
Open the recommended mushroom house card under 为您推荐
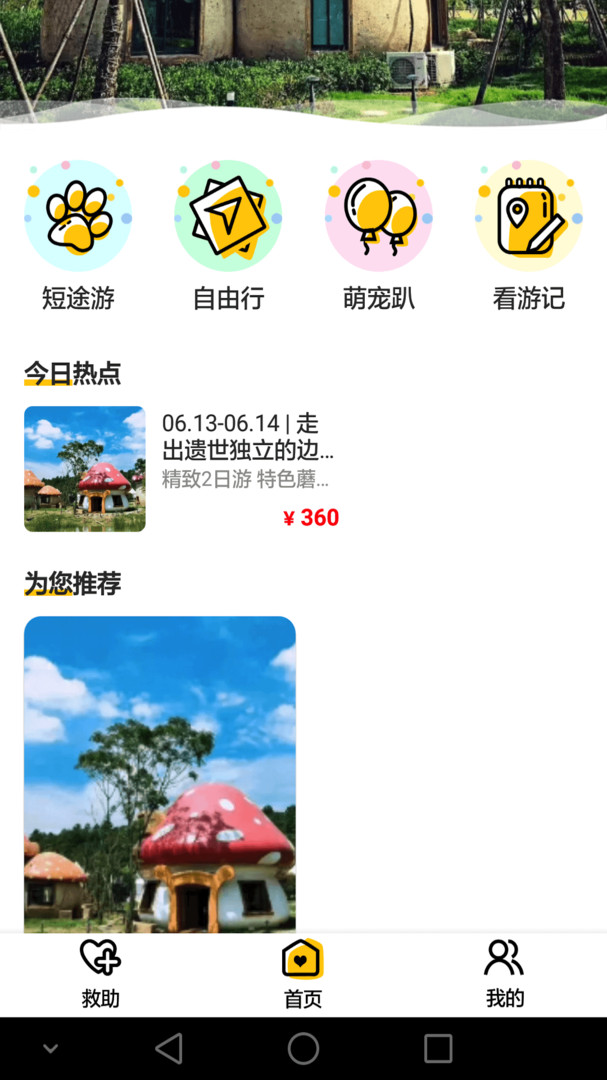160,774
